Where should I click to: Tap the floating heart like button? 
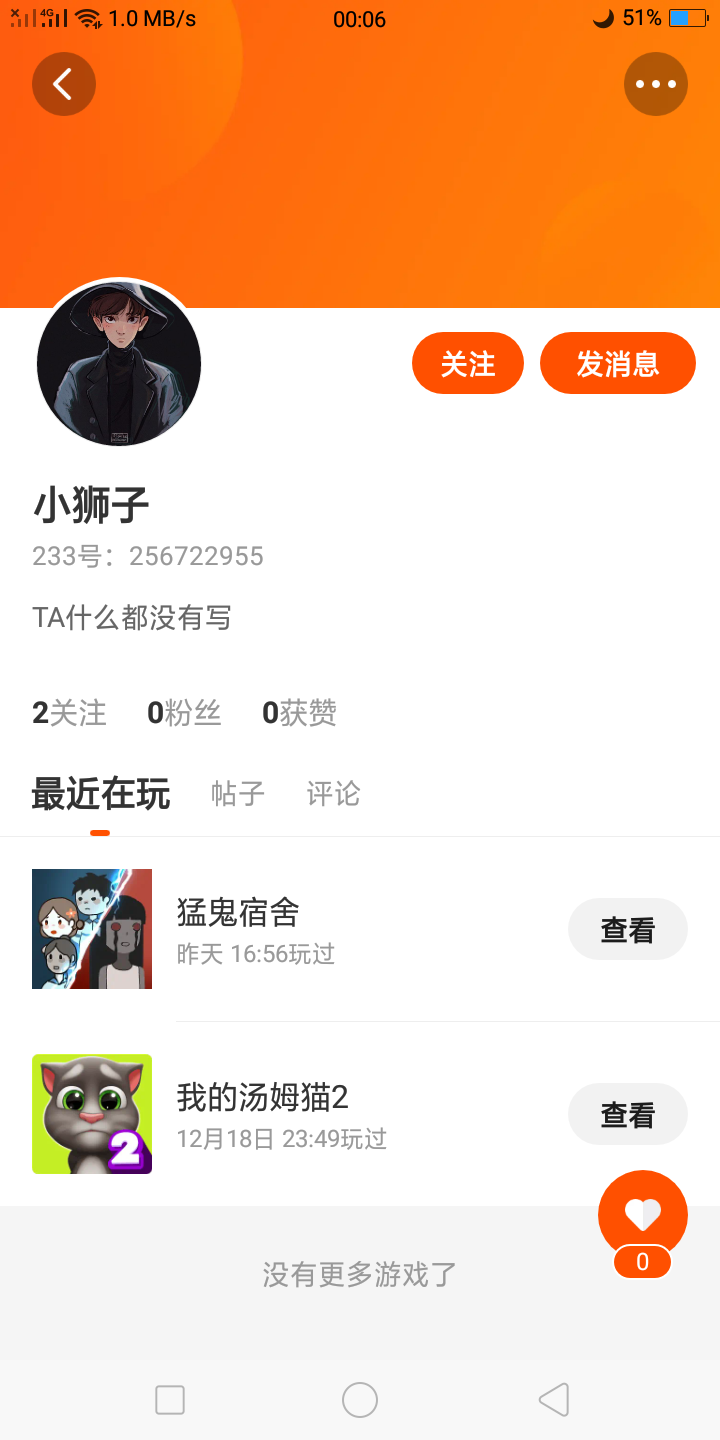pyautogui.click(x=642, y=1215)
